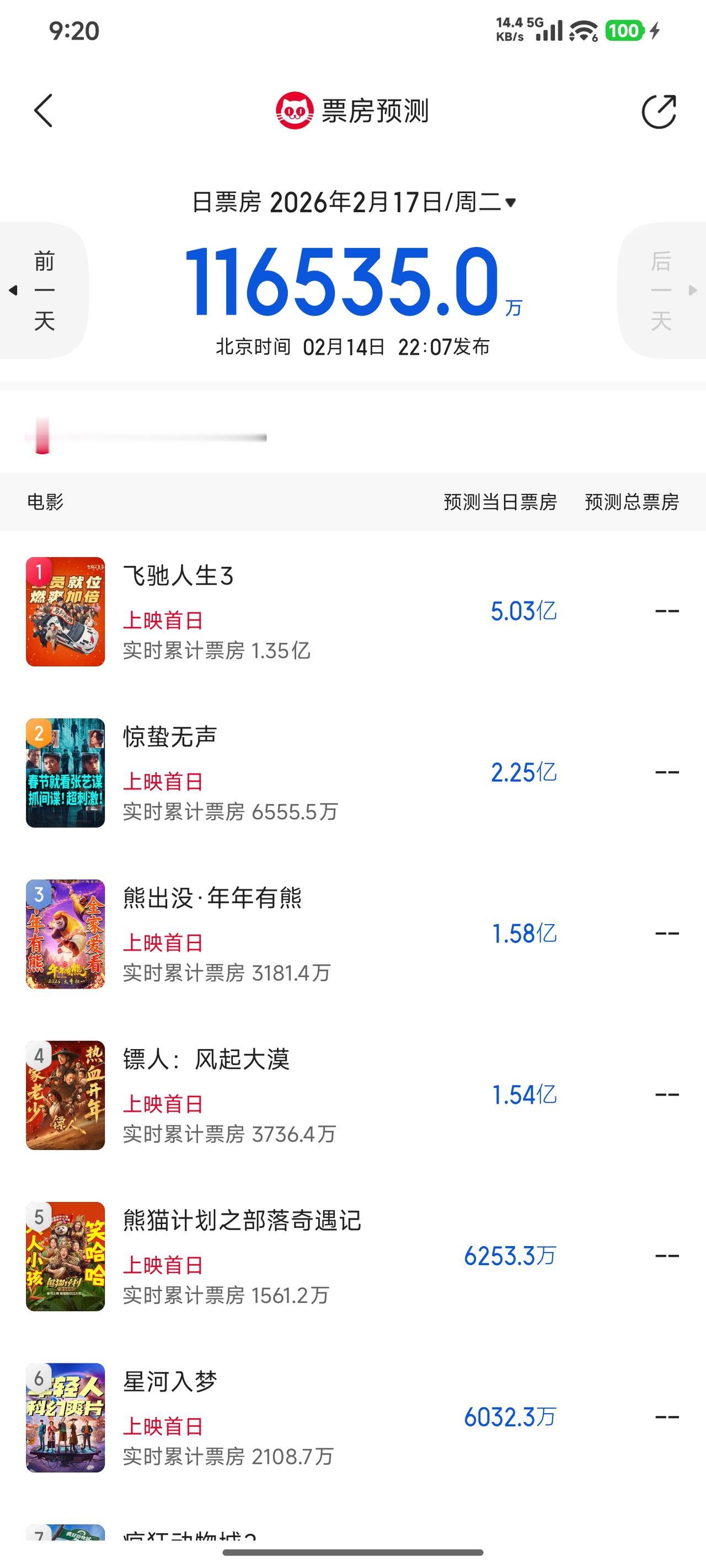Go back using the top-left arrow

click(x=43, y=111)
